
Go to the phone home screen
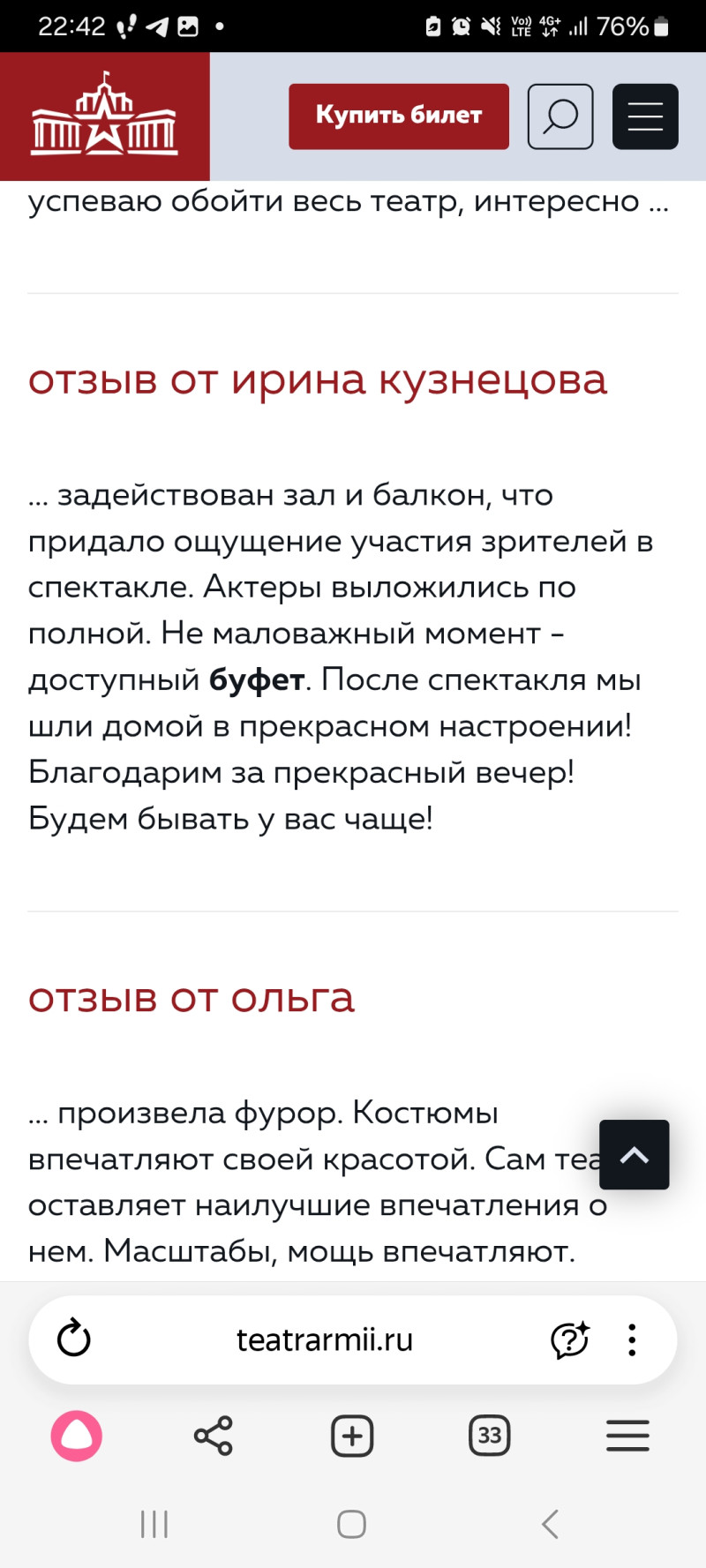point(352,1524)
